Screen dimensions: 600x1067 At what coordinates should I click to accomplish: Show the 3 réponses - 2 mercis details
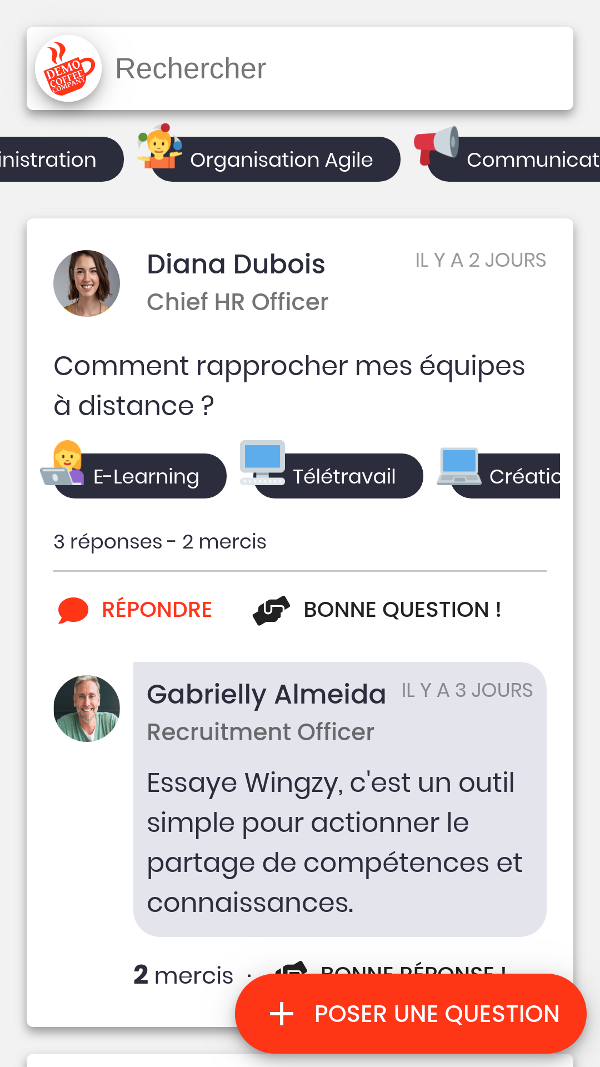pyautogui.click(x=160, y=542)
